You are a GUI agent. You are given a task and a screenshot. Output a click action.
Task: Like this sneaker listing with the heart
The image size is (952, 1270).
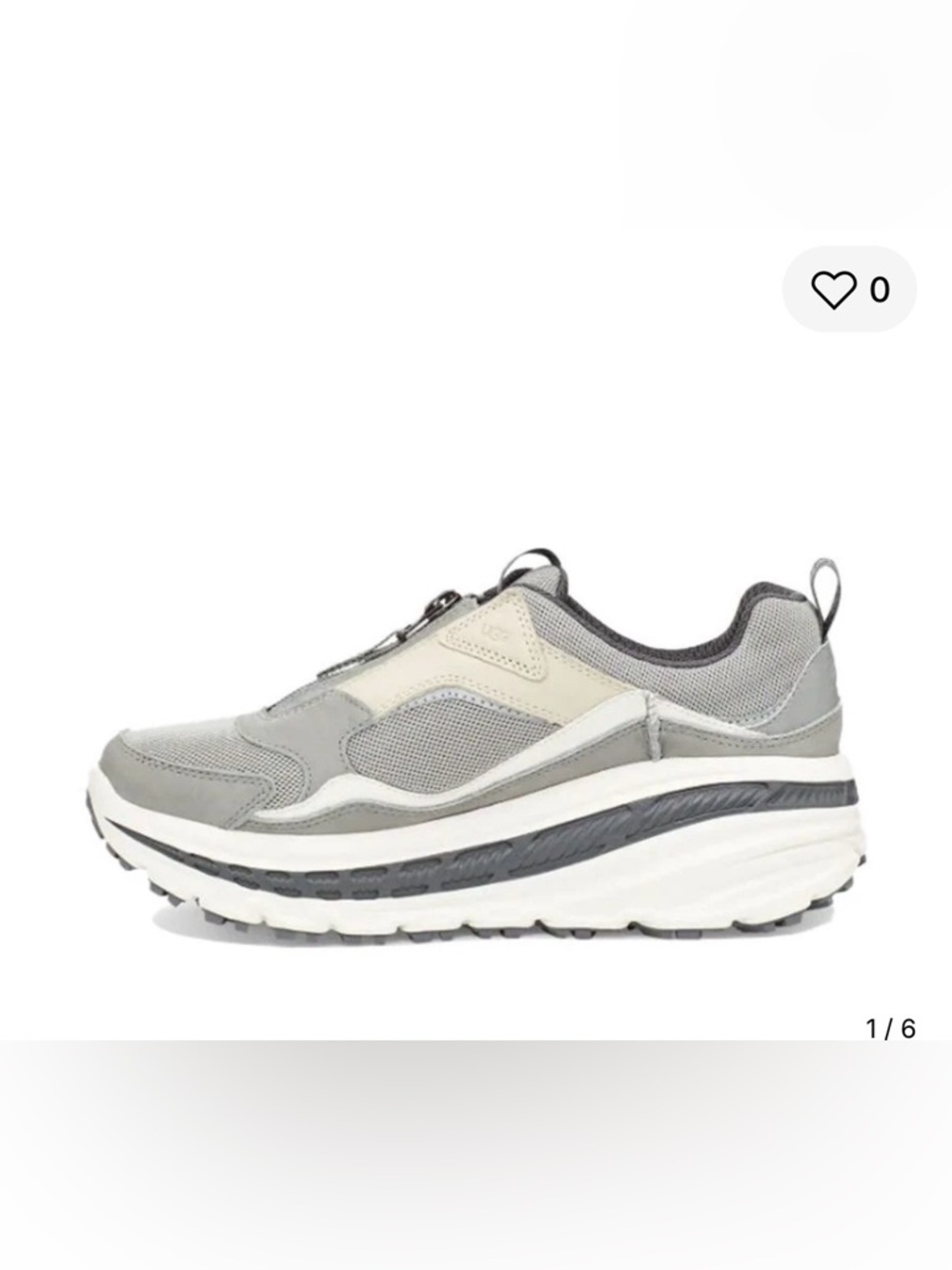[x=834, y=289]
